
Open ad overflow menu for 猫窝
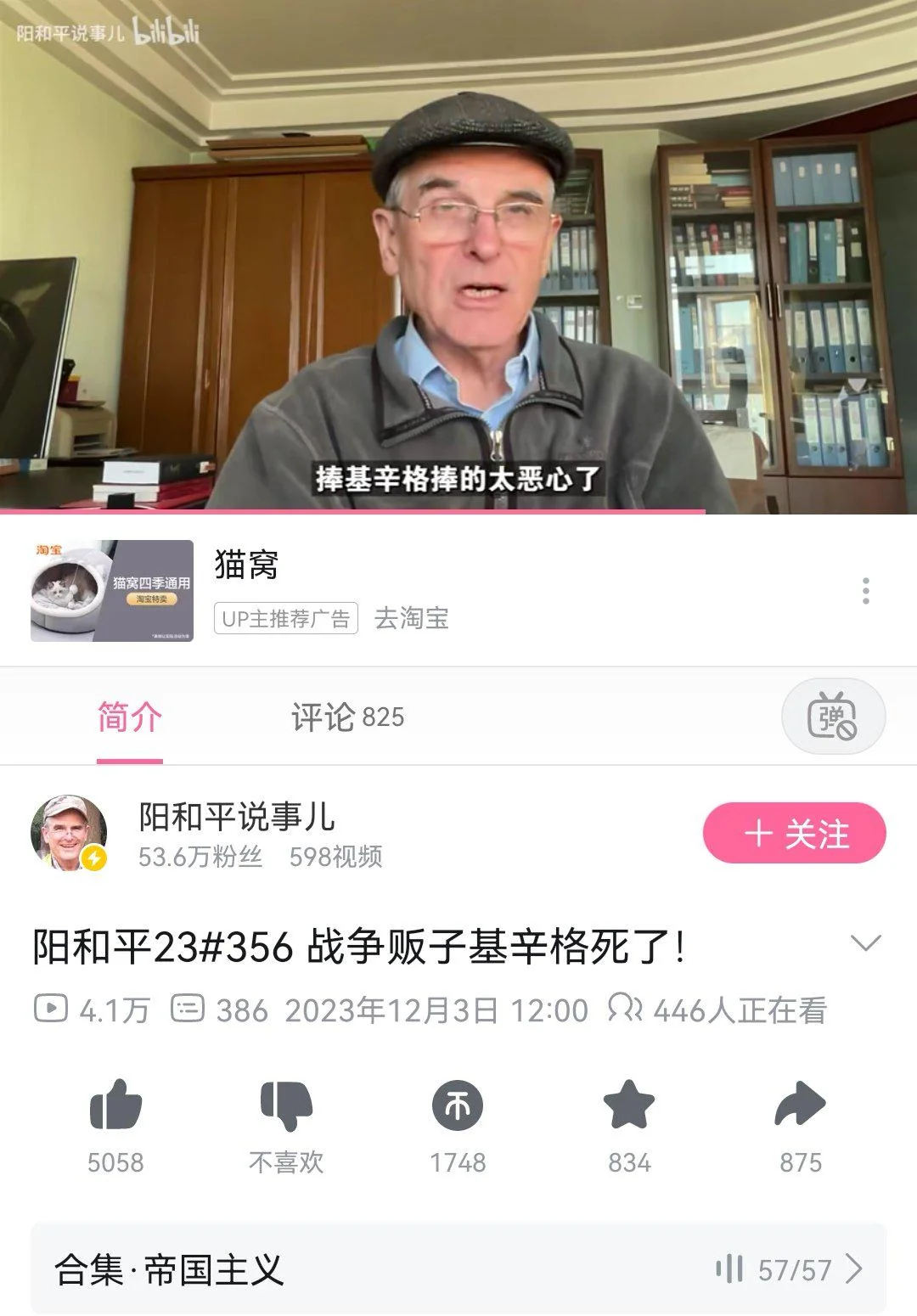[865, 591]
